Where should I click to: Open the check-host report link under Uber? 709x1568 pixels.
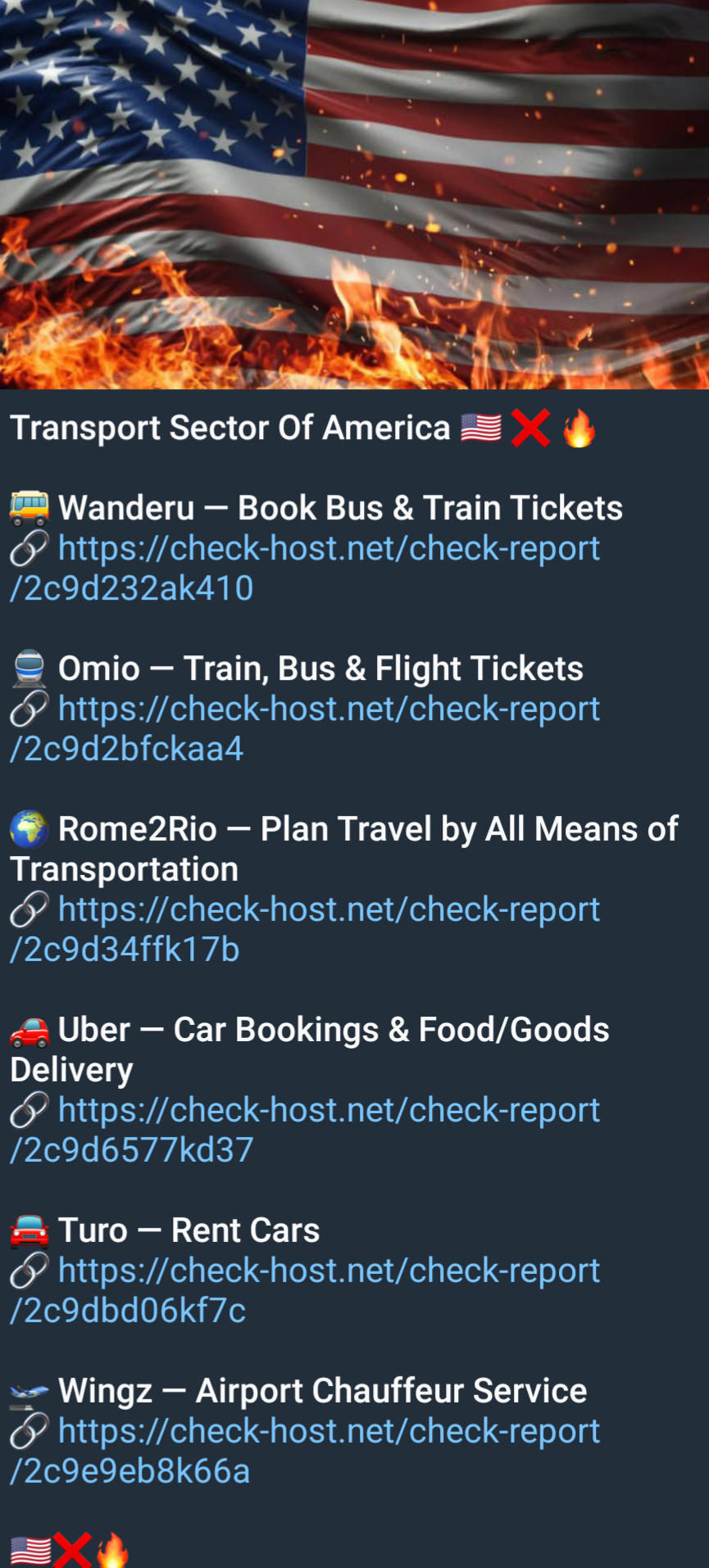coord(328,1111)
